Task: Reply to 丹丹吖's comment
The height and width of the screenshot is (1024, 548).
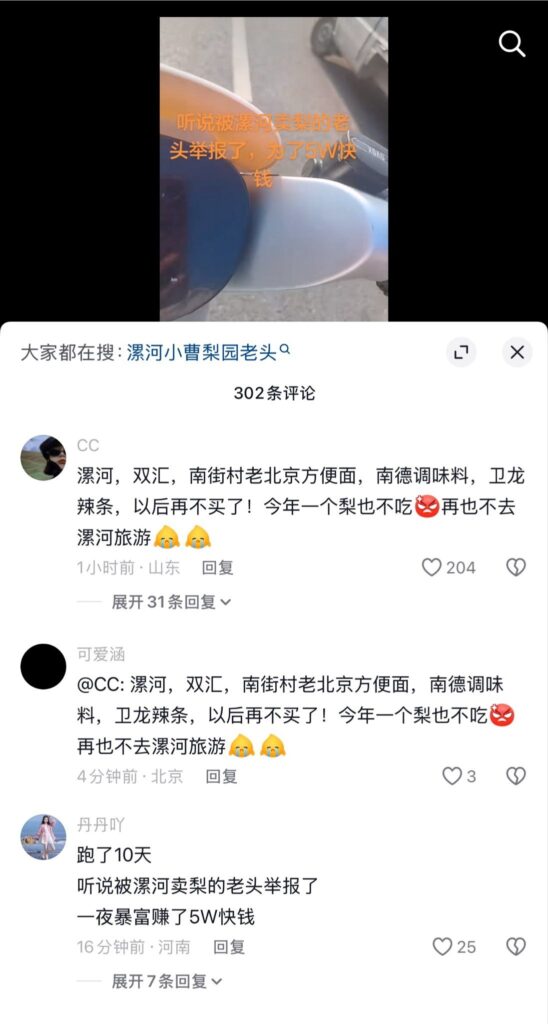Action: click(229, 947)
